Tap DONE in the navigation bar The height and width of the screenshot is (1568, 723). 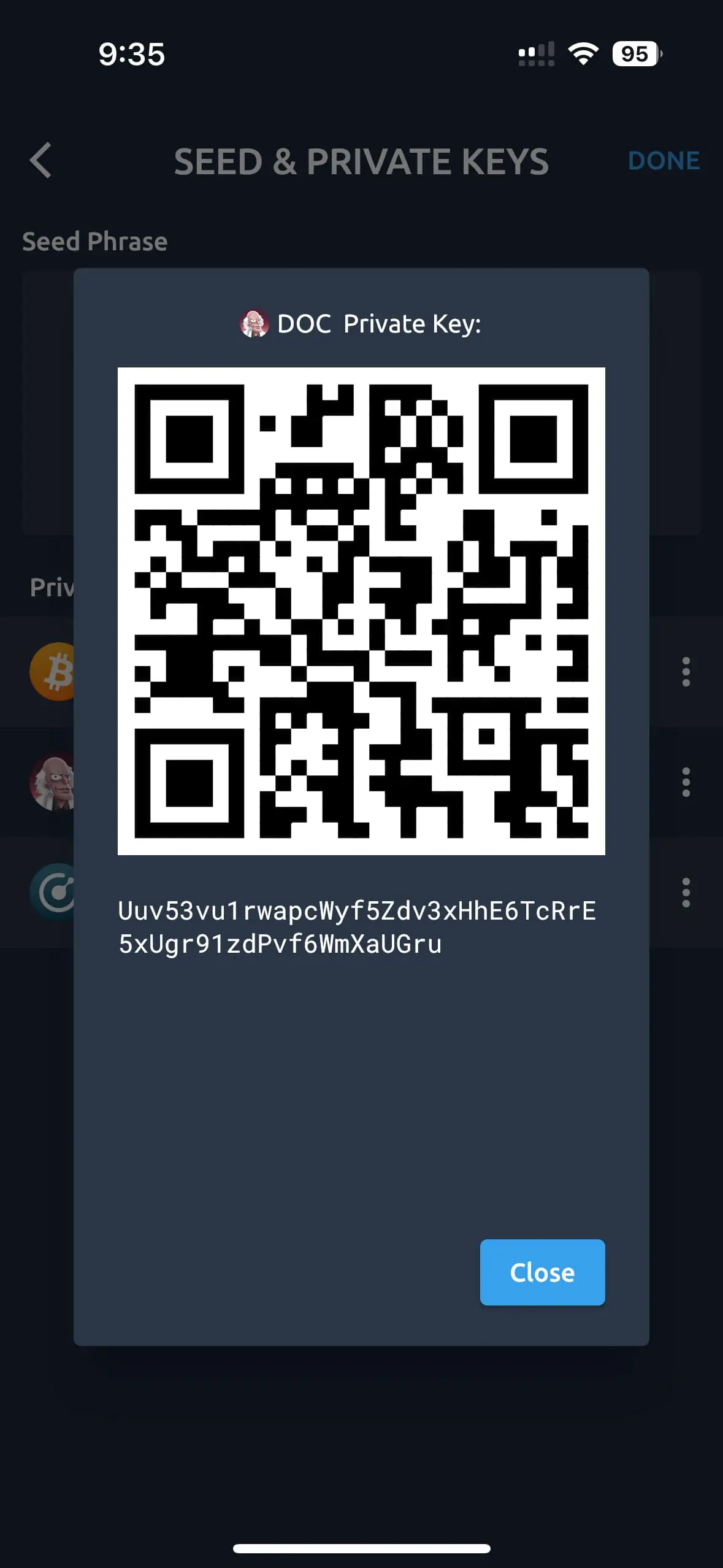[664, 161]
